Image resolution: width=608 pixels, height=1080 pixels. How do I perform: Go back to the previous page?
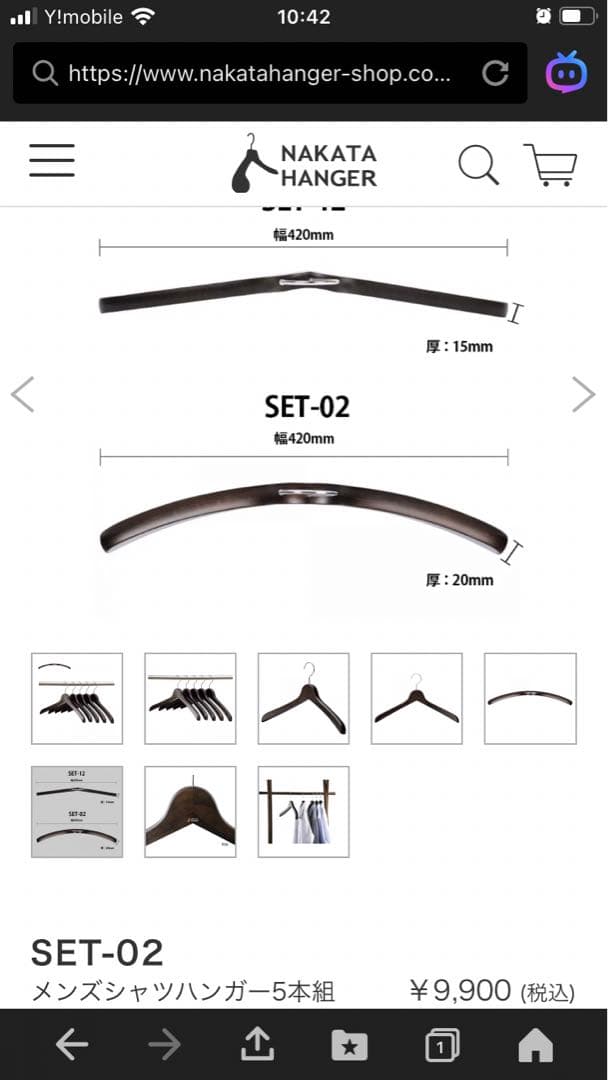coord(71,1045)
